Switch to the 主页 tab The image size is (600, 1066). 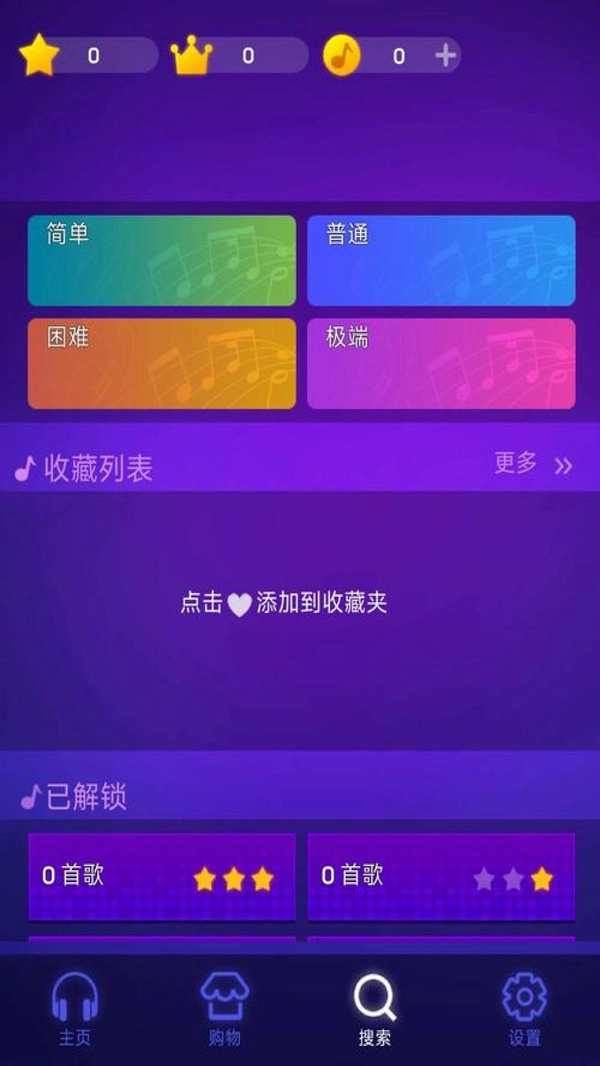coord(75,1008)
